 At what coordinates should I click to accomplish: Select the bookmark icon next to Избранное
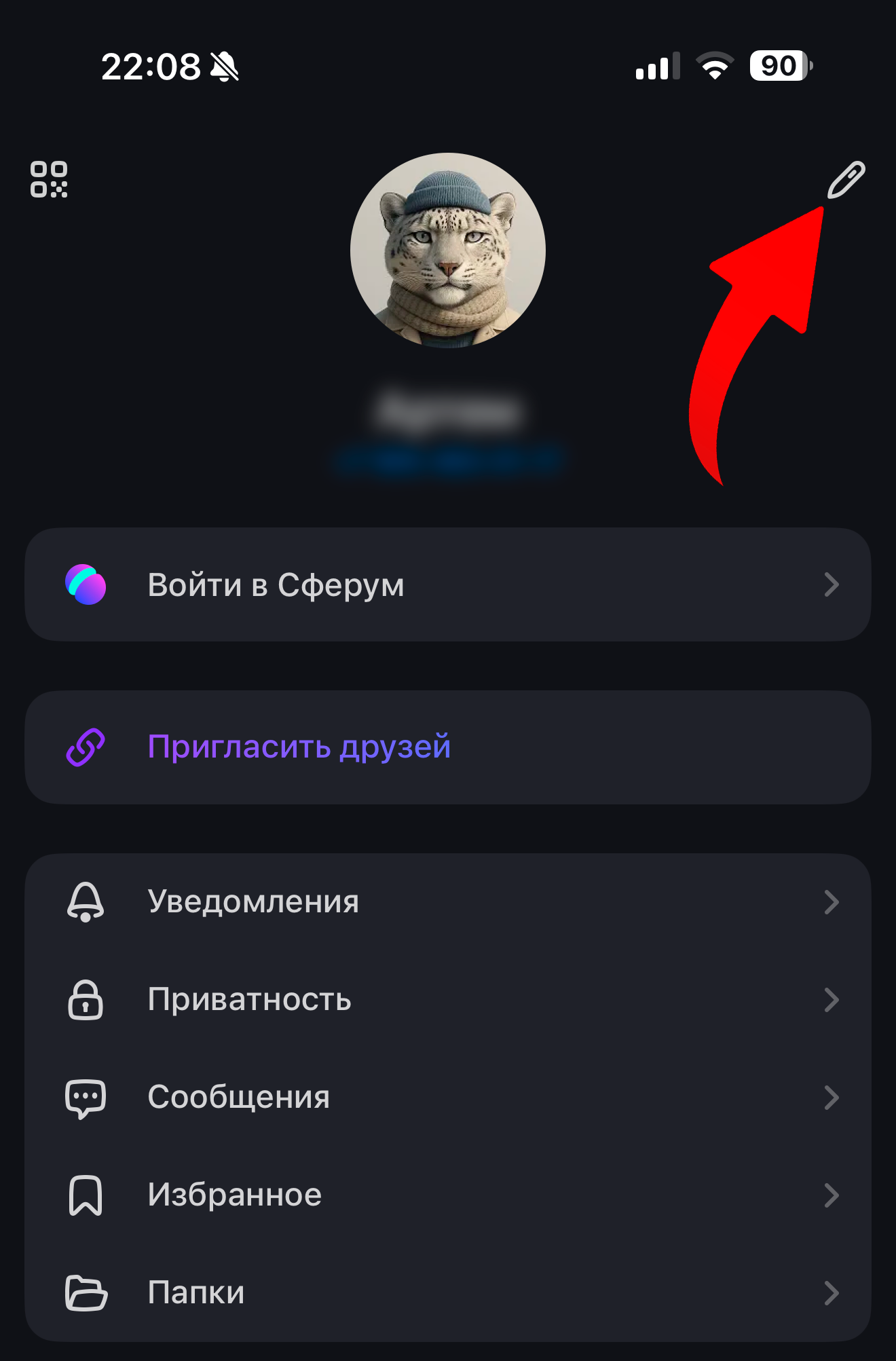coord(86,1195)
